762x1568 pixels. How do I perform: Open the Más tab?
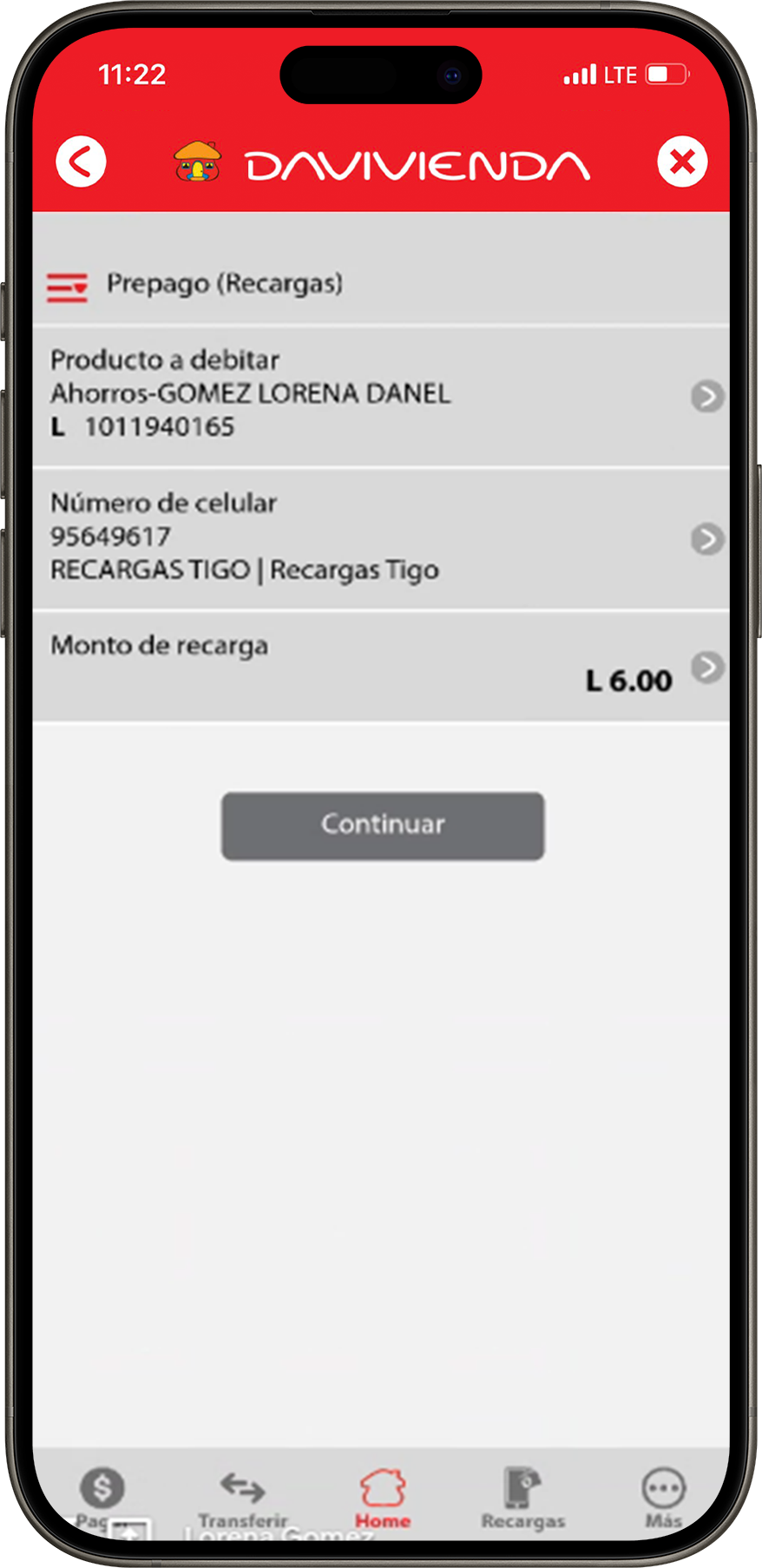tap(664, 1499)
